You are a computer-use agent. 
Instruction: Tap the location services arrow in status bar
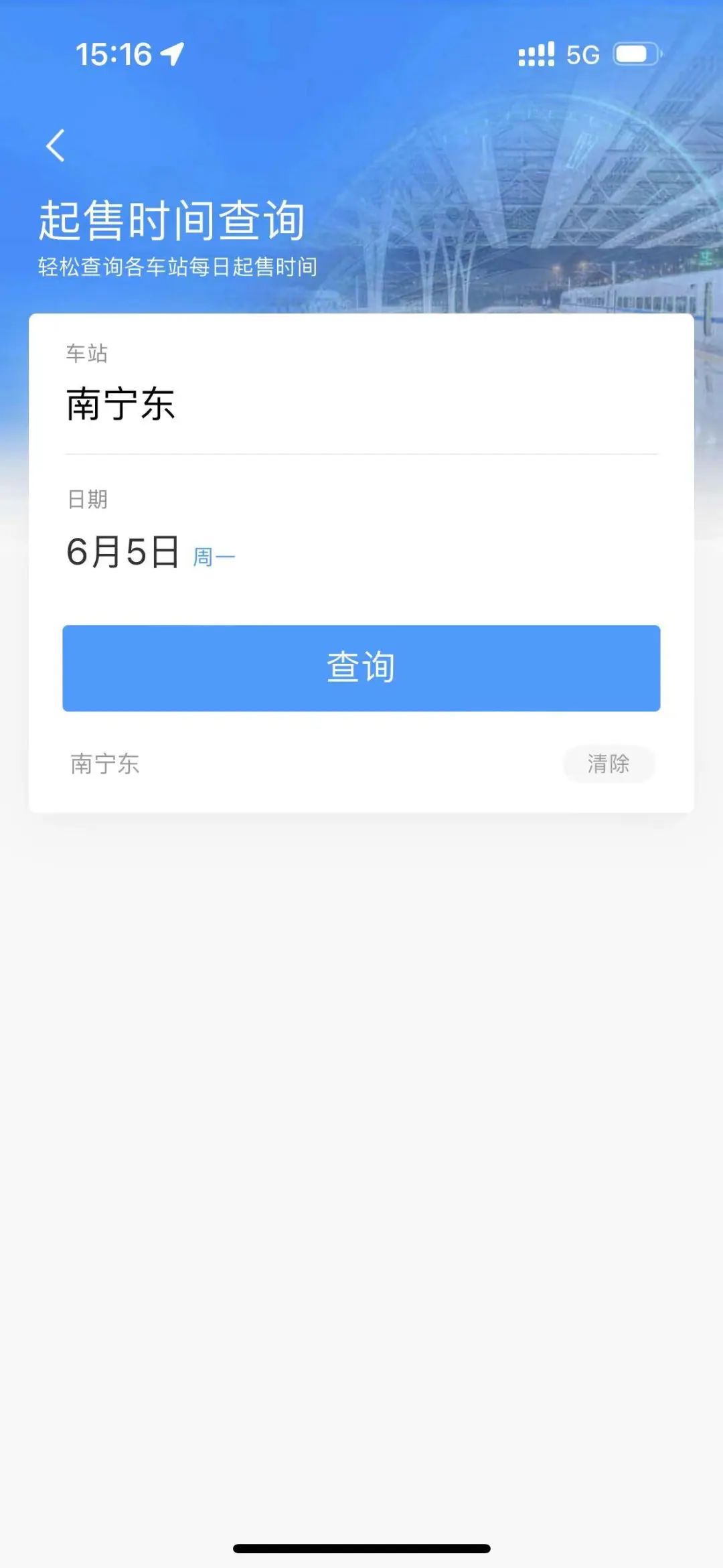click(x=173, y=54)
